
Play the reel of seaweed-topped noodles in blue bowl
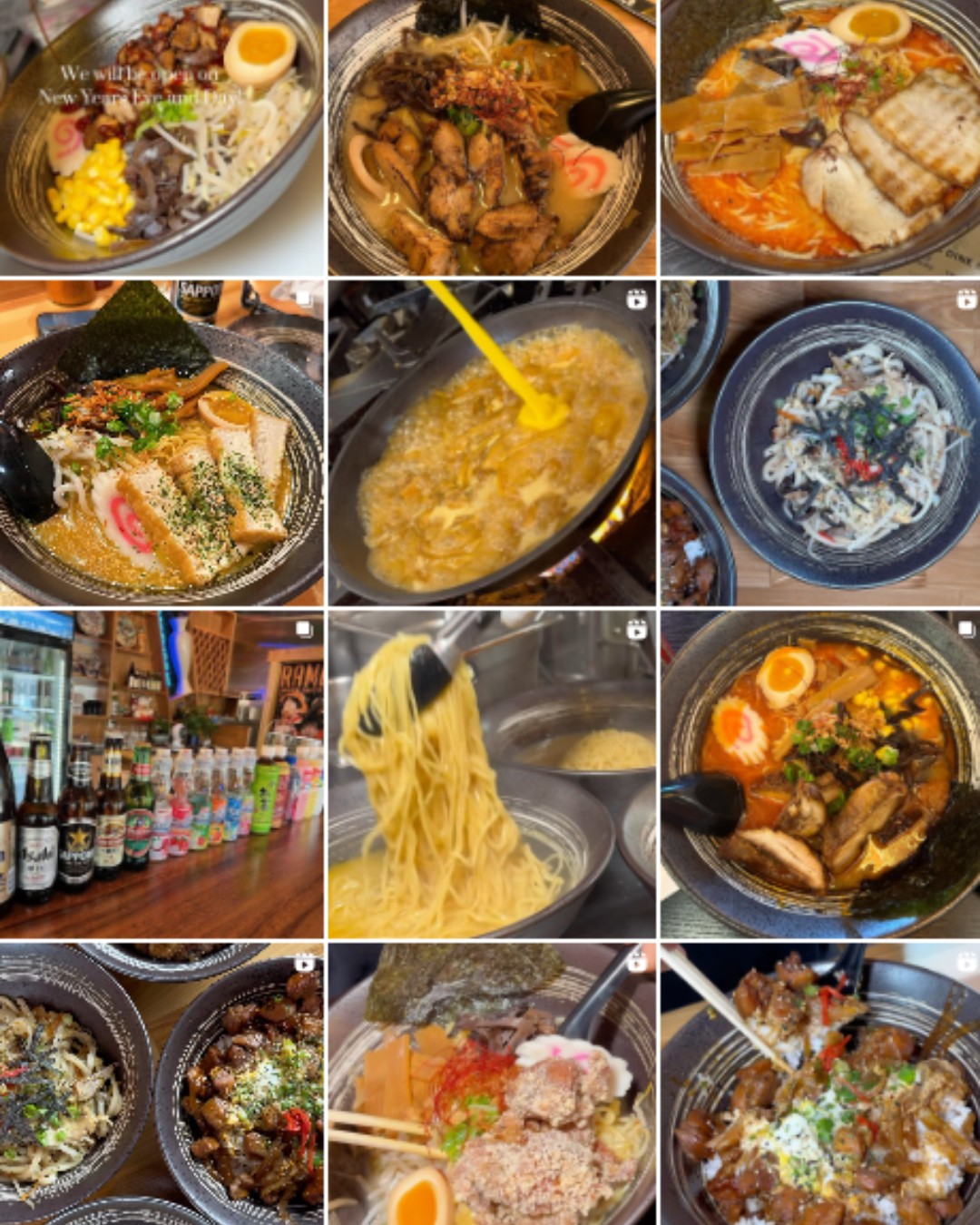point(820,443)
